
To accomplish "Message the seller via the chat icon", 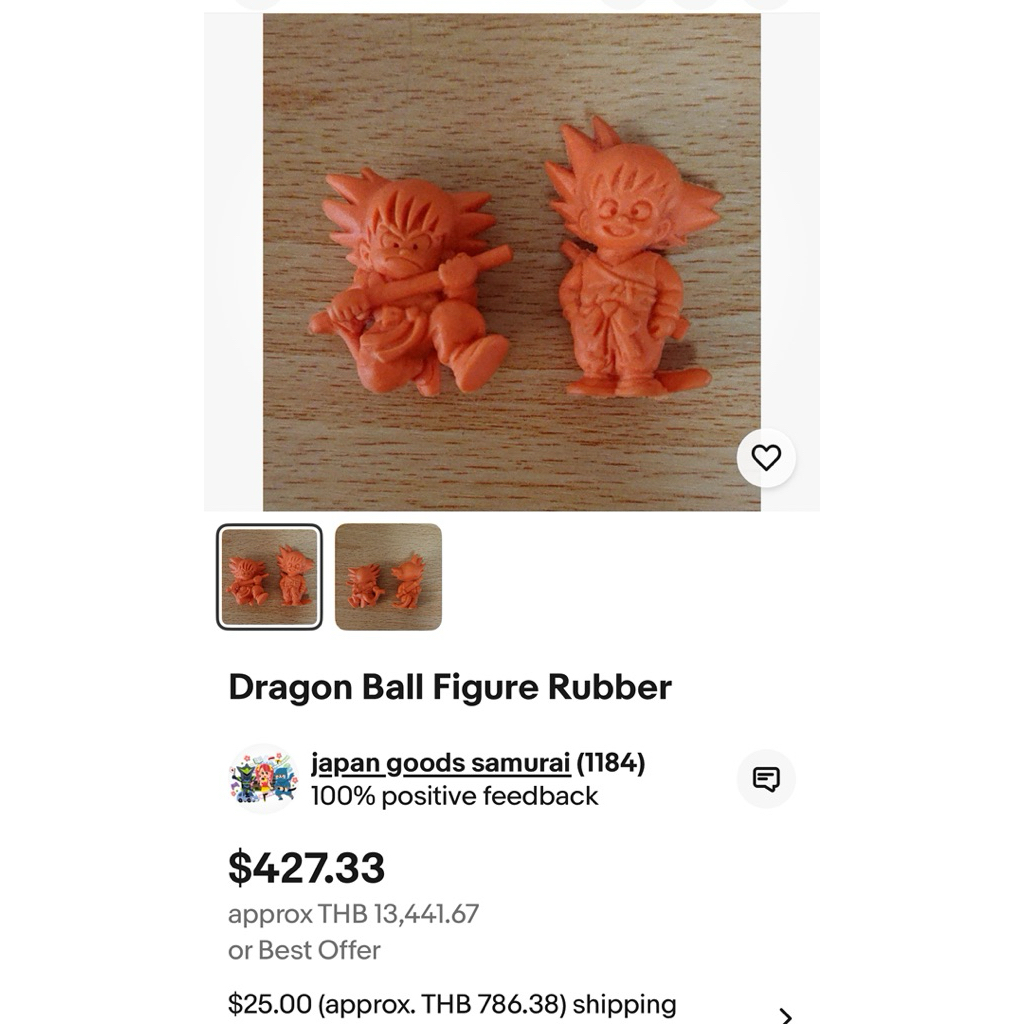I will click(766, 779).
